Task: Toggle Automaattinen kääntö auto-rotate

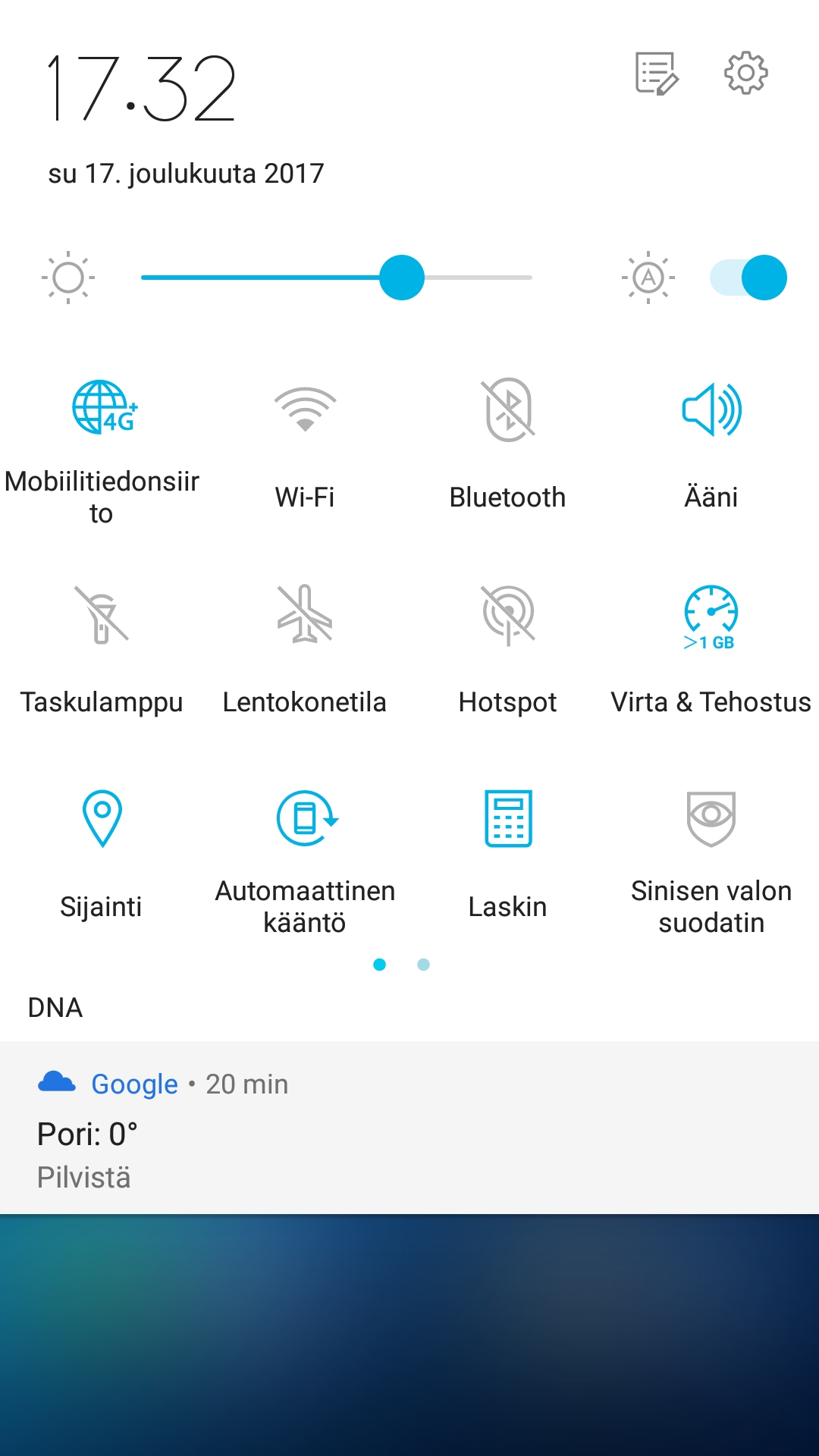Action: click(x=305, y=819)
